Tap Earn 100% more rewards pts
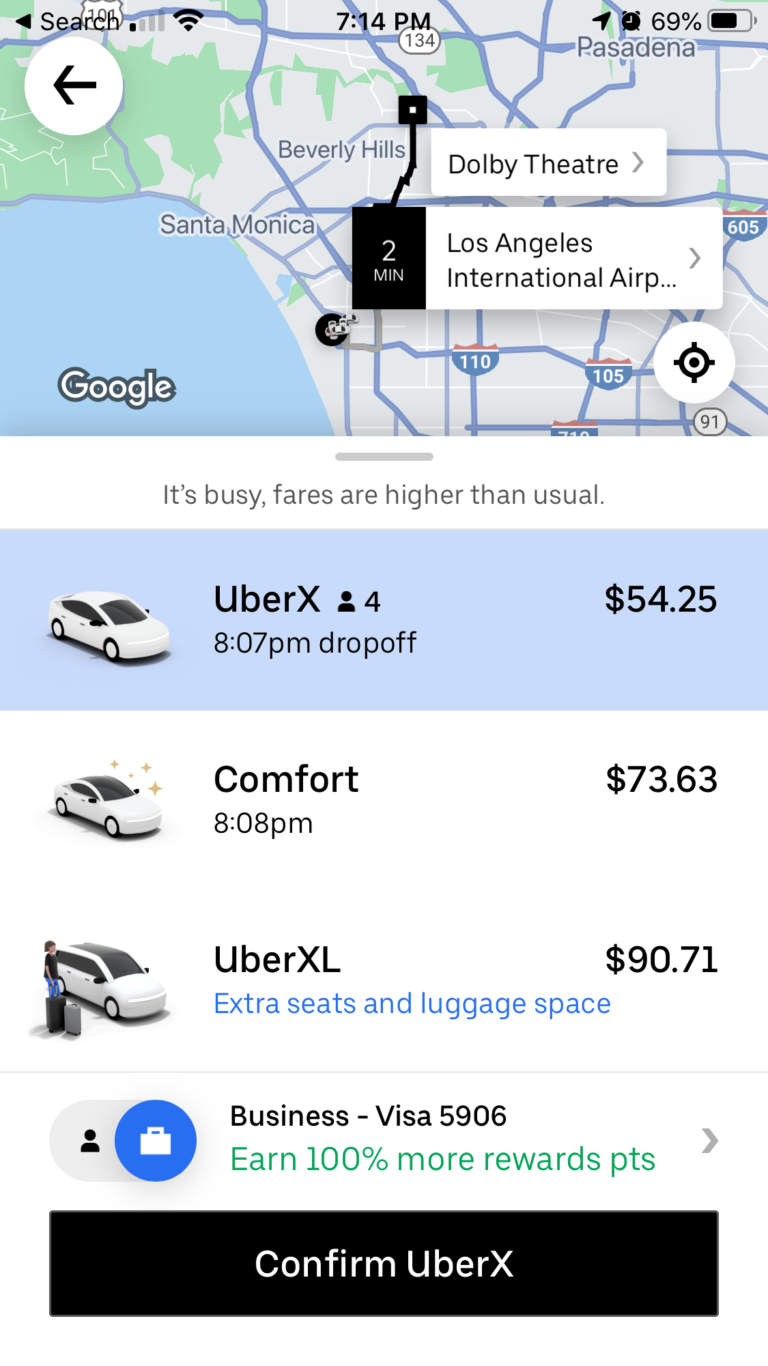 coord(442,1158)
